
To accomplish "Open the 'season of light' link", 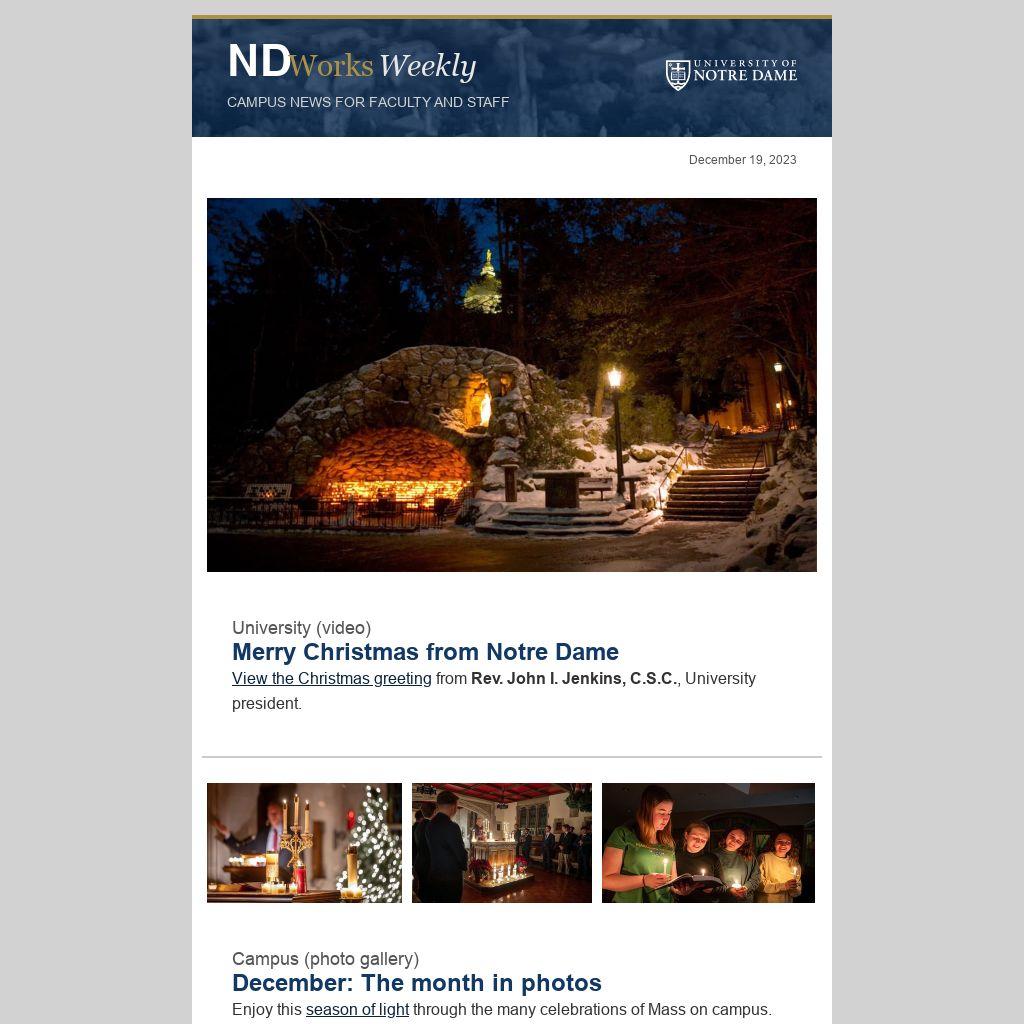I will (357, 1009).
